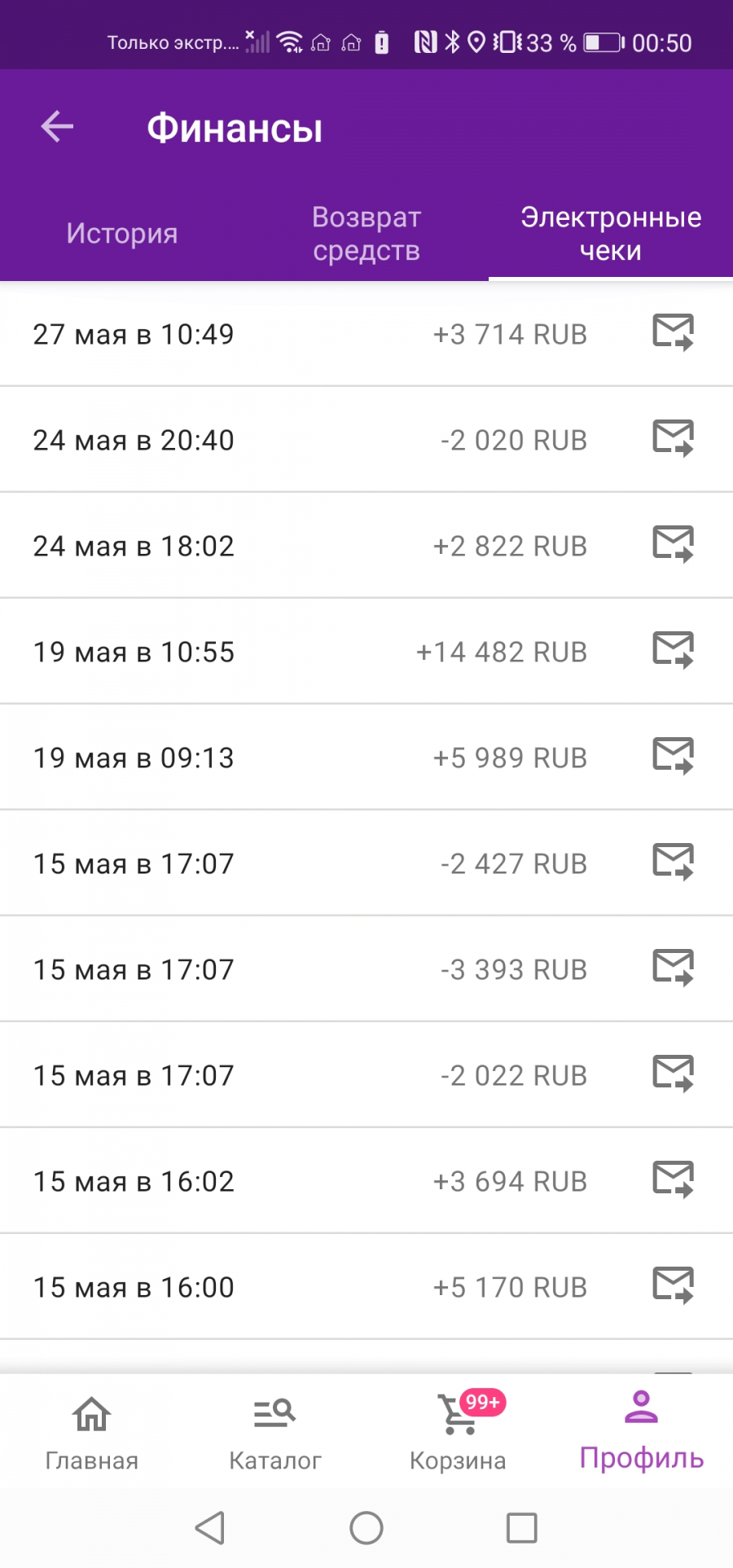
Task: Select the Профиль tab
Action: pos(642,1432)
